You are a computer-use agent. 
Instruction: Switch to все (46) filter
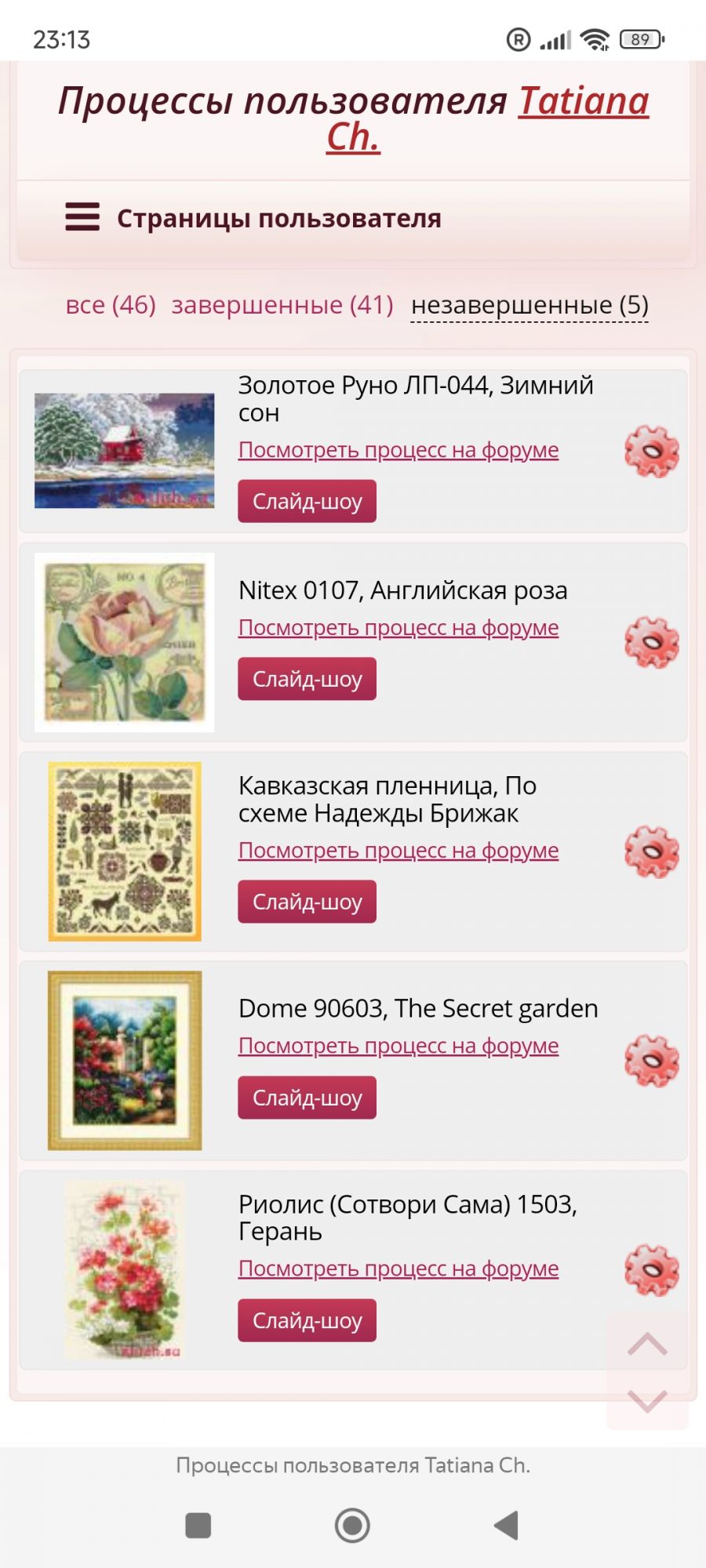click(111, 304)
